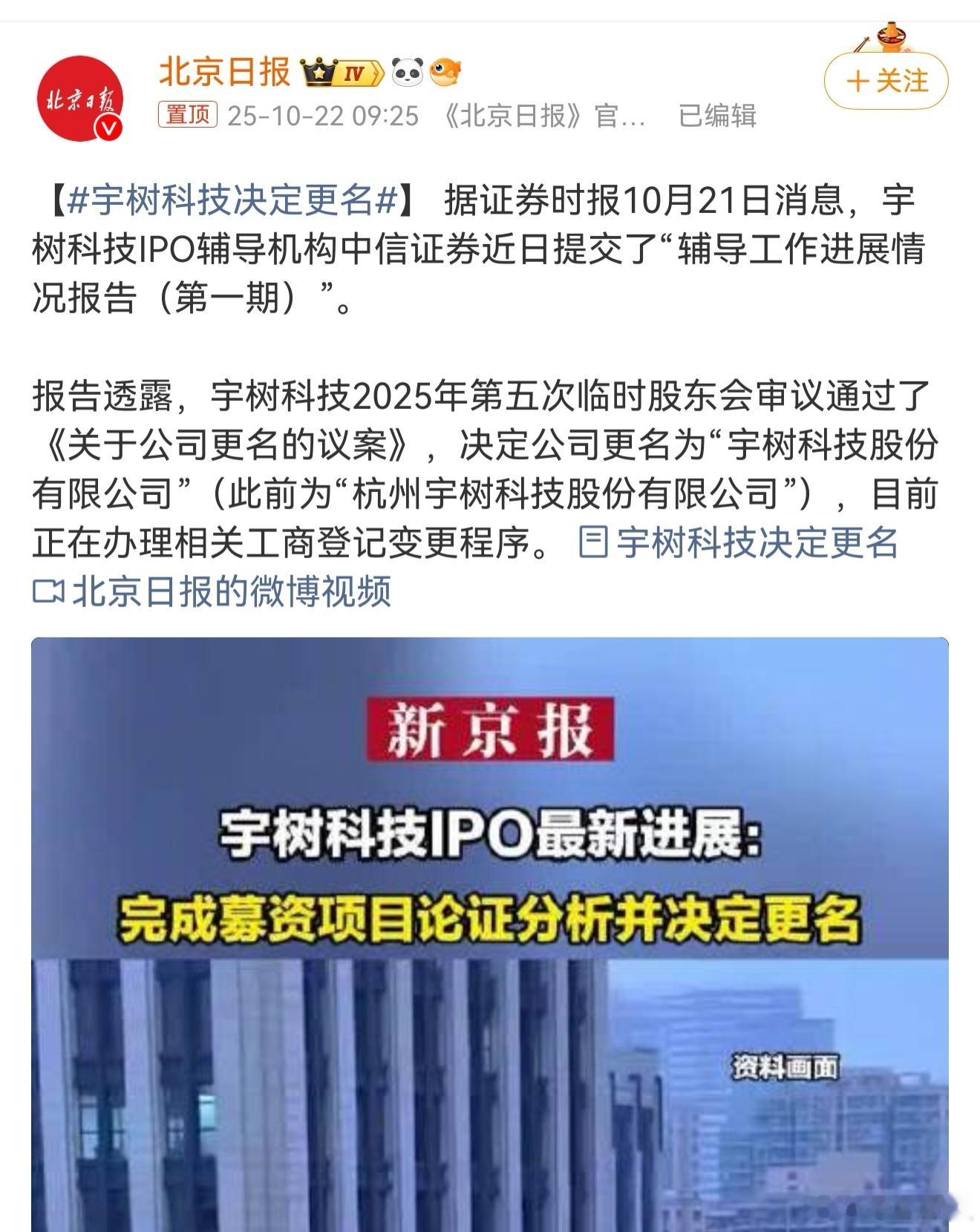The height and width of the screenshot is (1232, 980).
Task: Open the 北京日报 account name
Action: tap(224, 73)
